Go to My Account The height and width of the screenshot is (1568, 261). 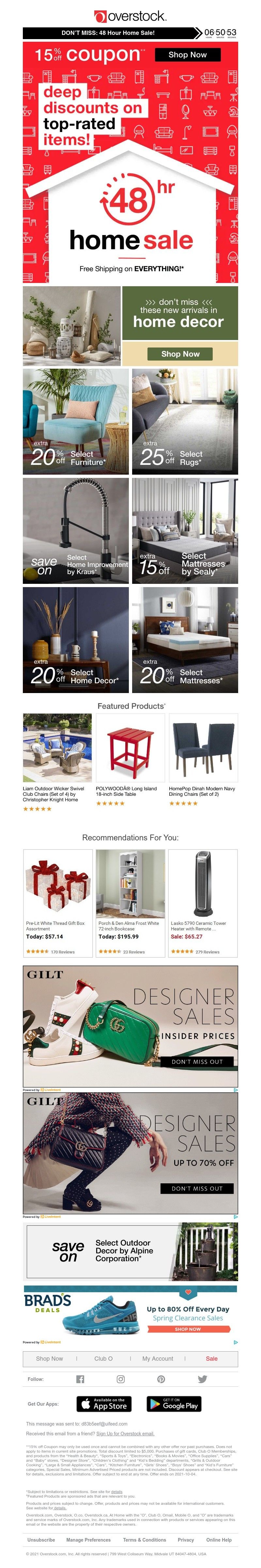157,1358
